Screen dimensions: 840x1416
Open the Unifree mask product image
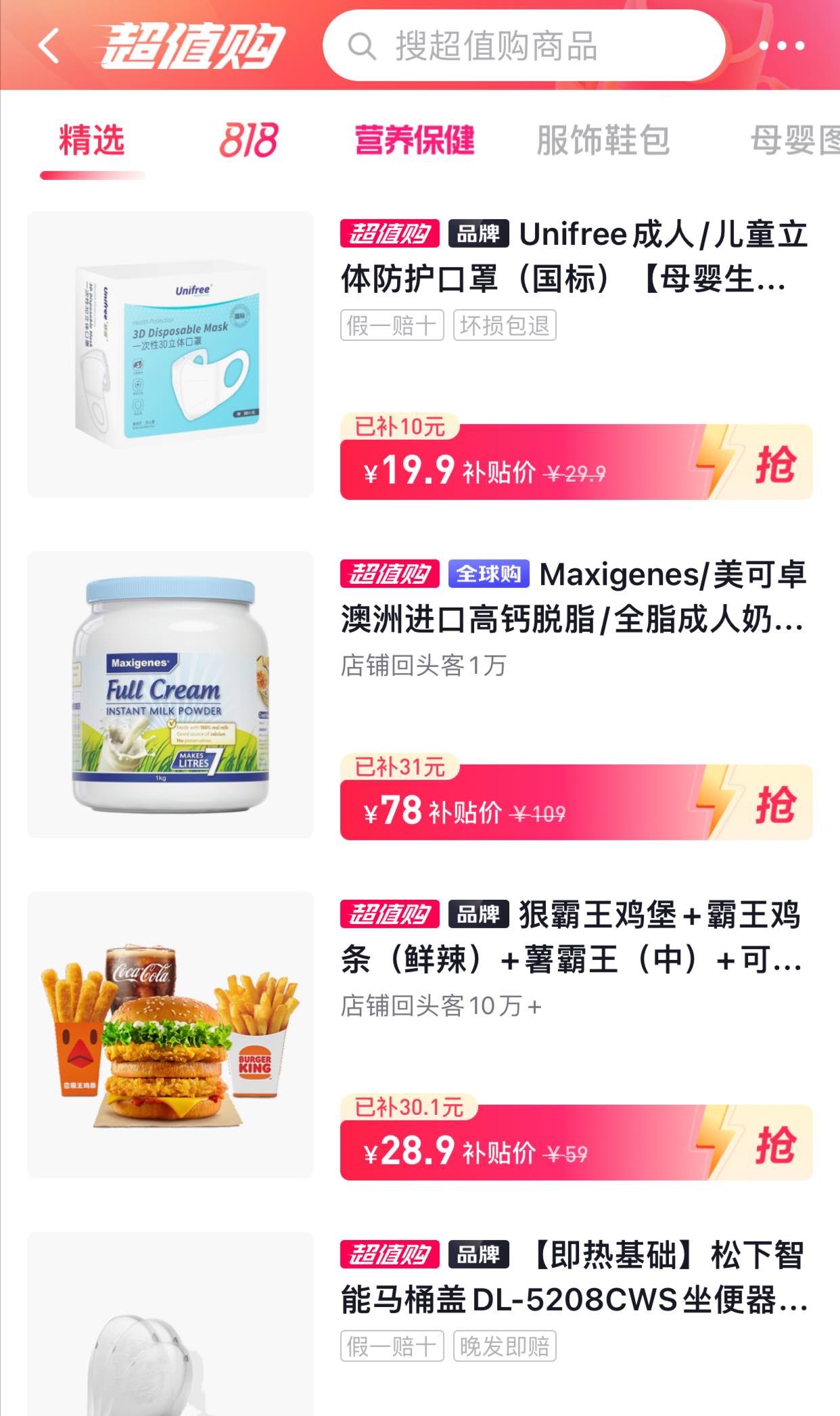tap(170, 355)
